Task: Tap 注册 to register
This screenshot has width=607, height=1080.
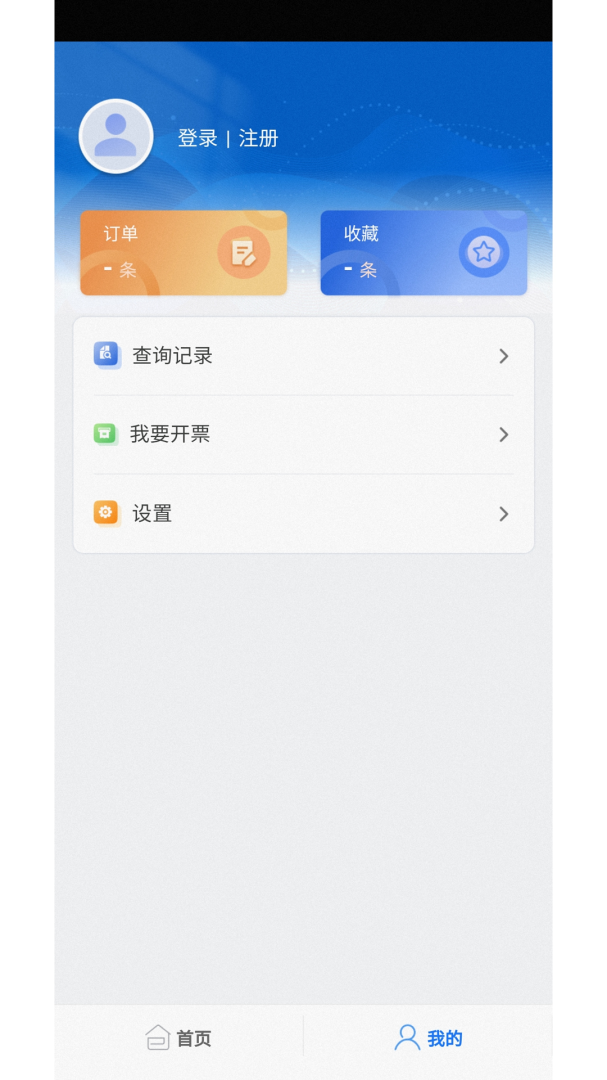Action: tap(258, 138)
